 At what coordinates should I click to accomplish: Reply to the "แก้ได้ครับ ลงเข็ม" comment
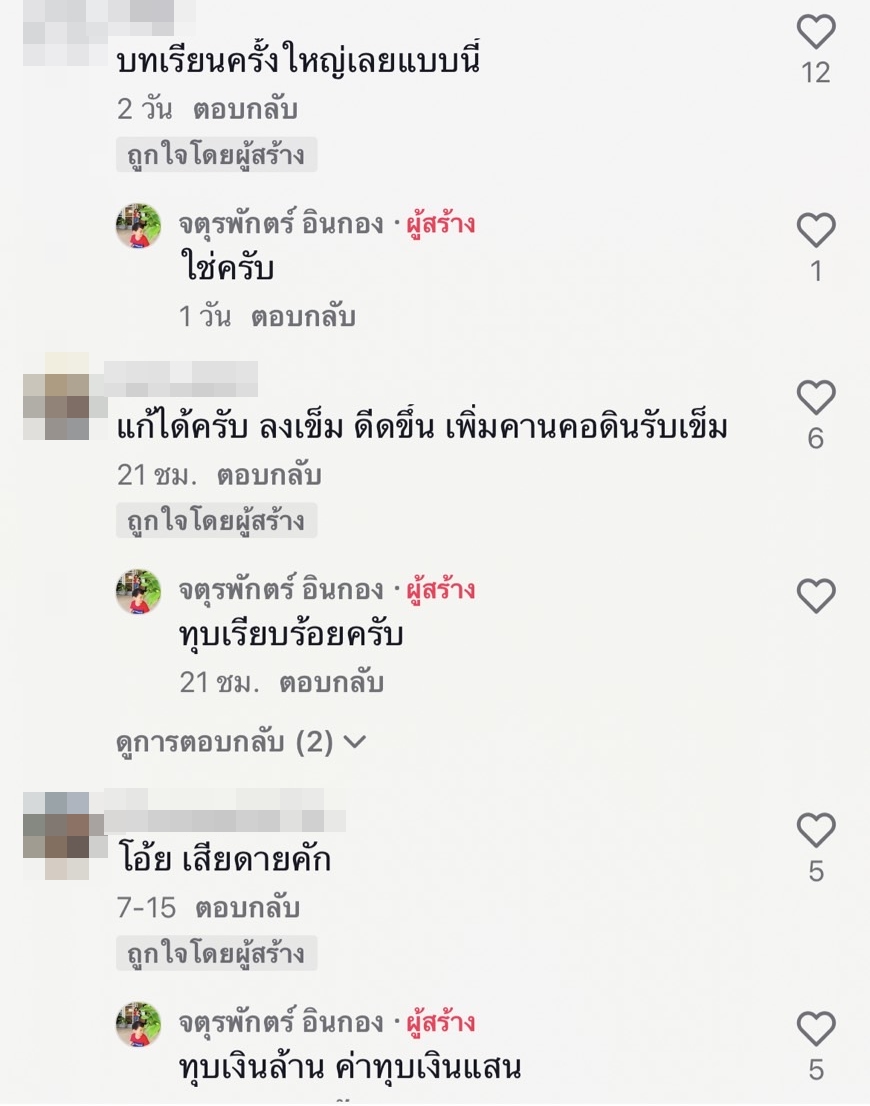(x=268, y=475)
